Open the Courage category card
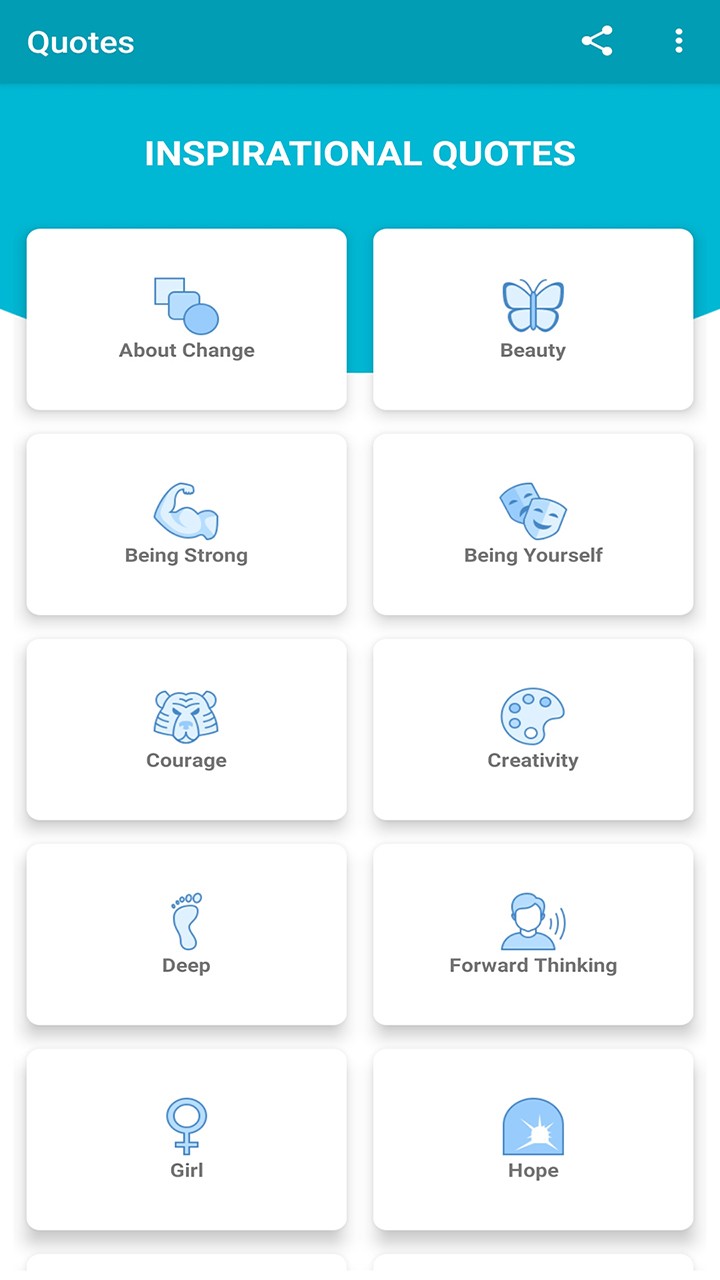The width and height of the screenshot is (720, 1280). coord(187,730)
